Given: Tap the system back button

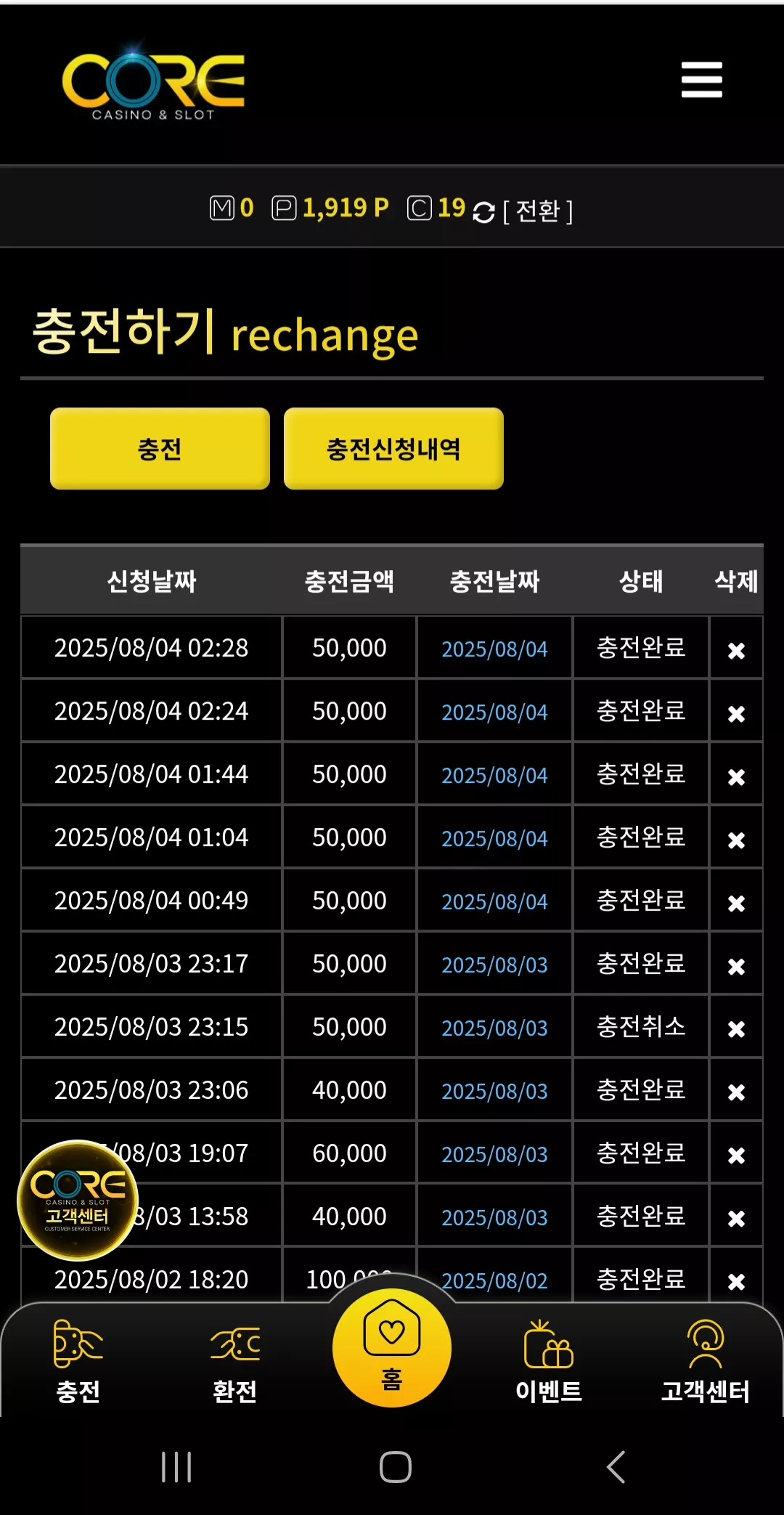Looking at the screenshot, I should [x=616, y=1466].
